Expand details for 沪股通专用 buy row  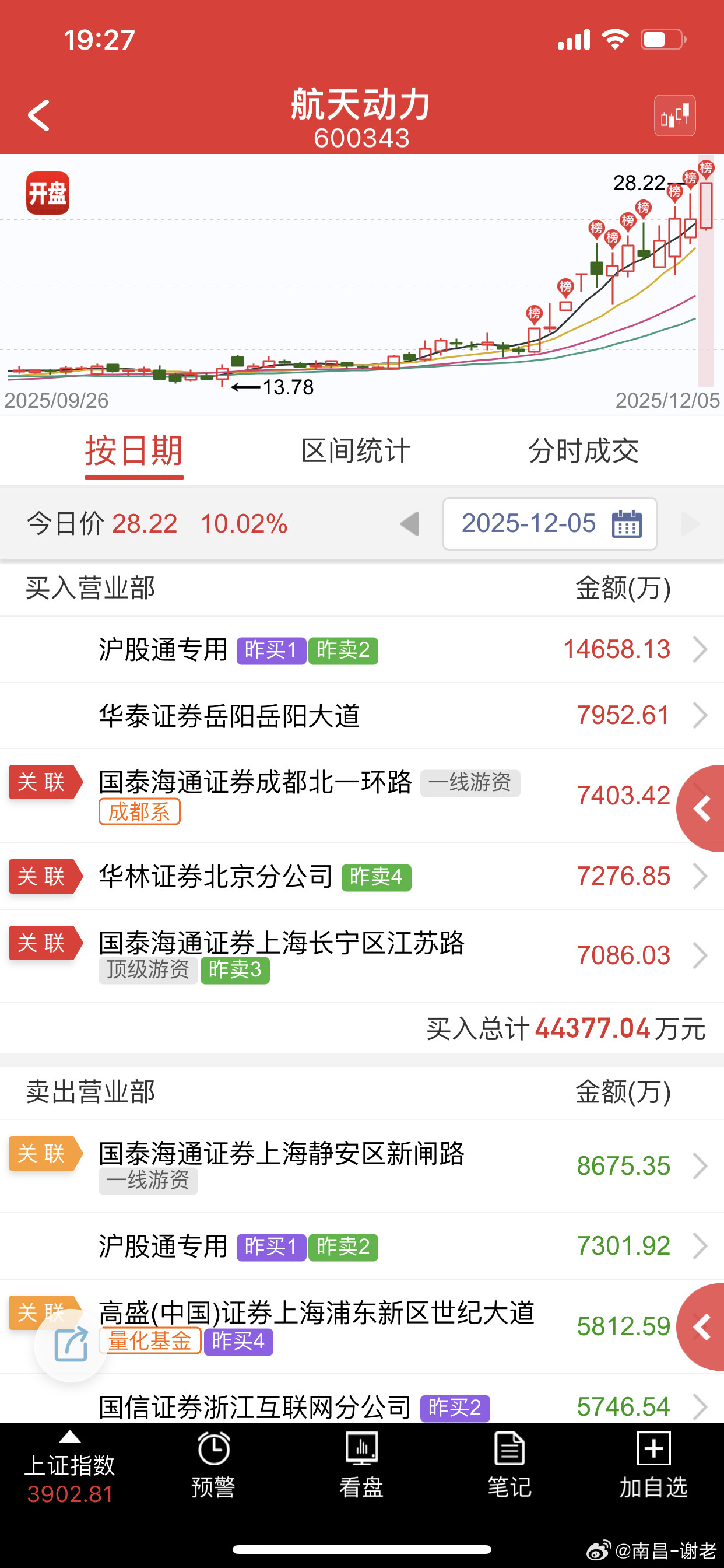pos(700,649)
